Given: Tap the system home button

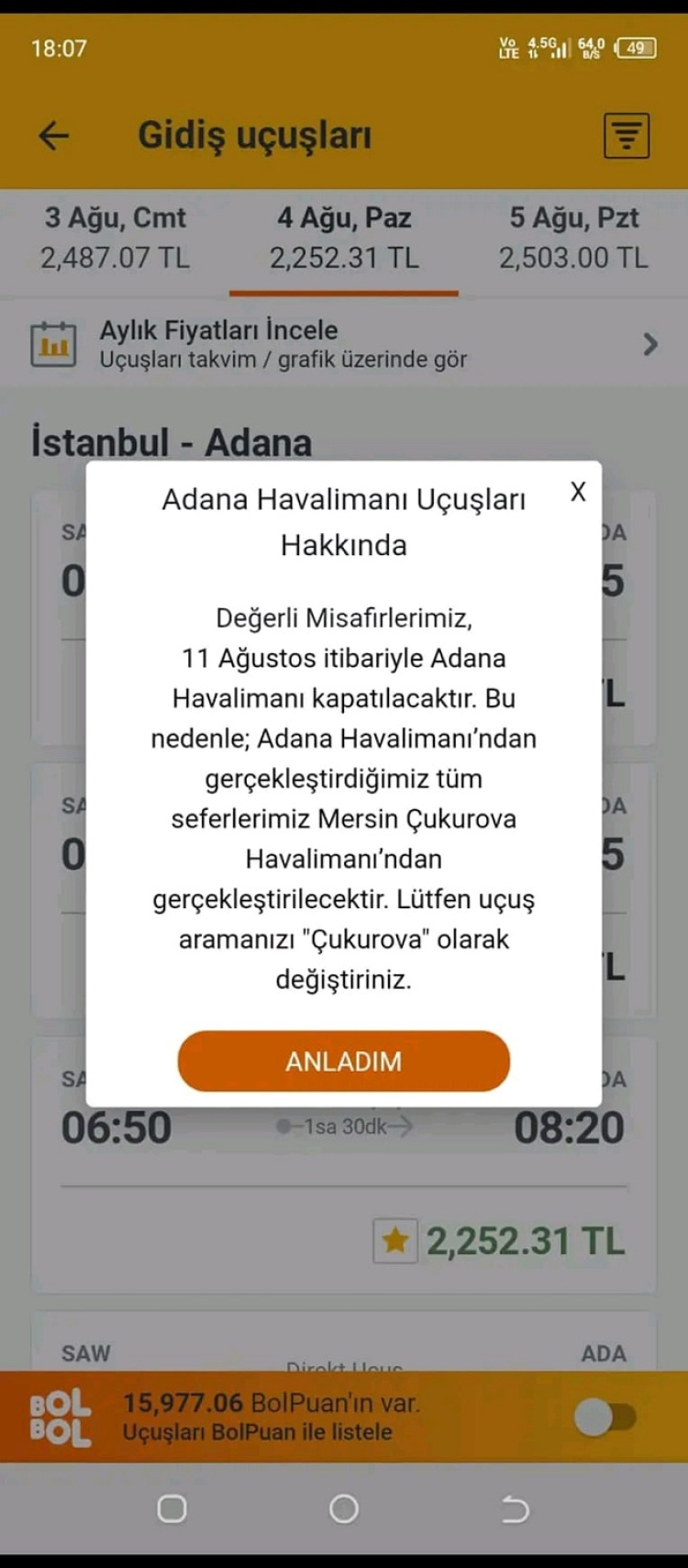Looking at the screenshot, I should pyautogui.click(x=344, y=1509).
